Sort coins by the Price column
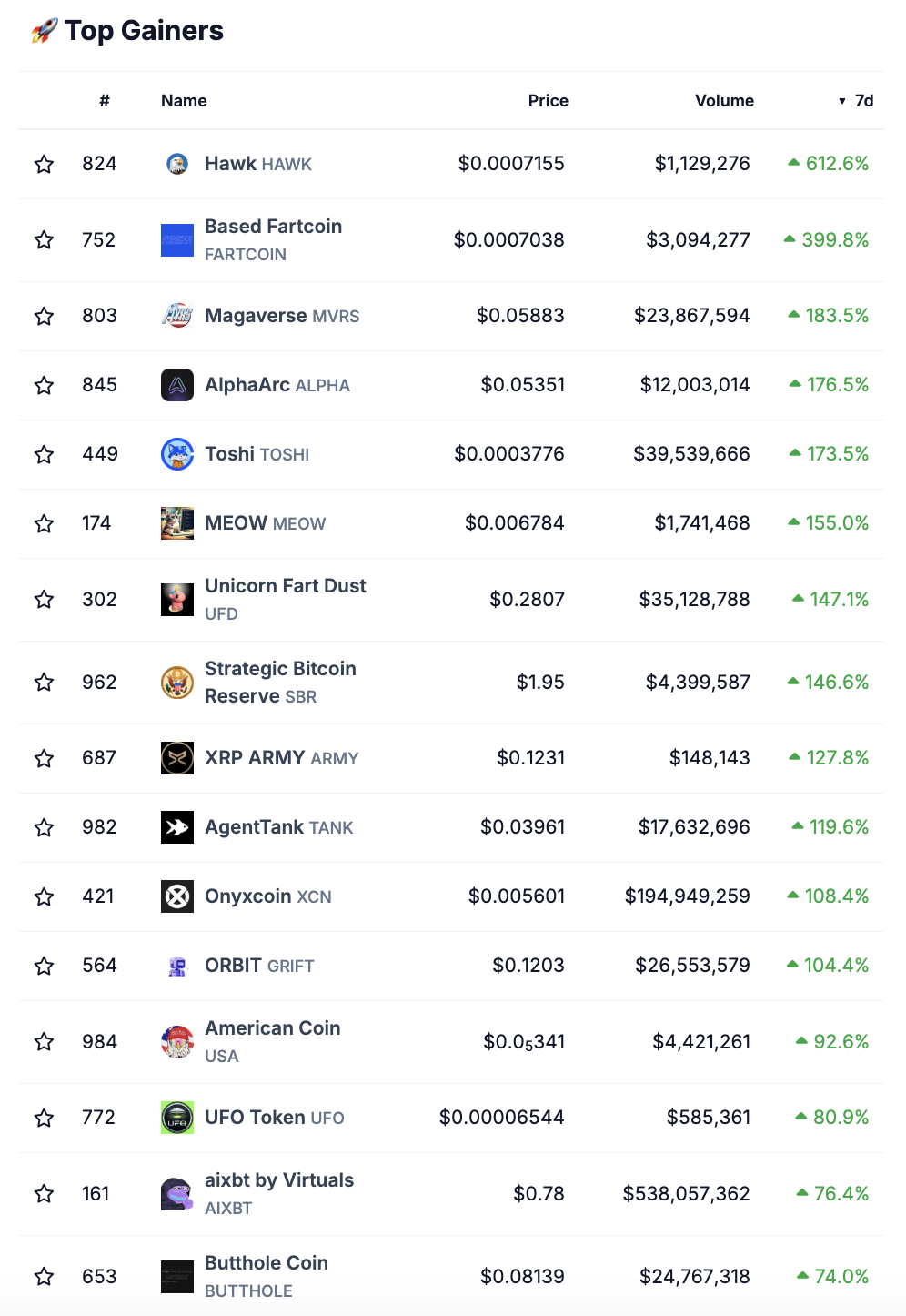 tap(548, 101)
